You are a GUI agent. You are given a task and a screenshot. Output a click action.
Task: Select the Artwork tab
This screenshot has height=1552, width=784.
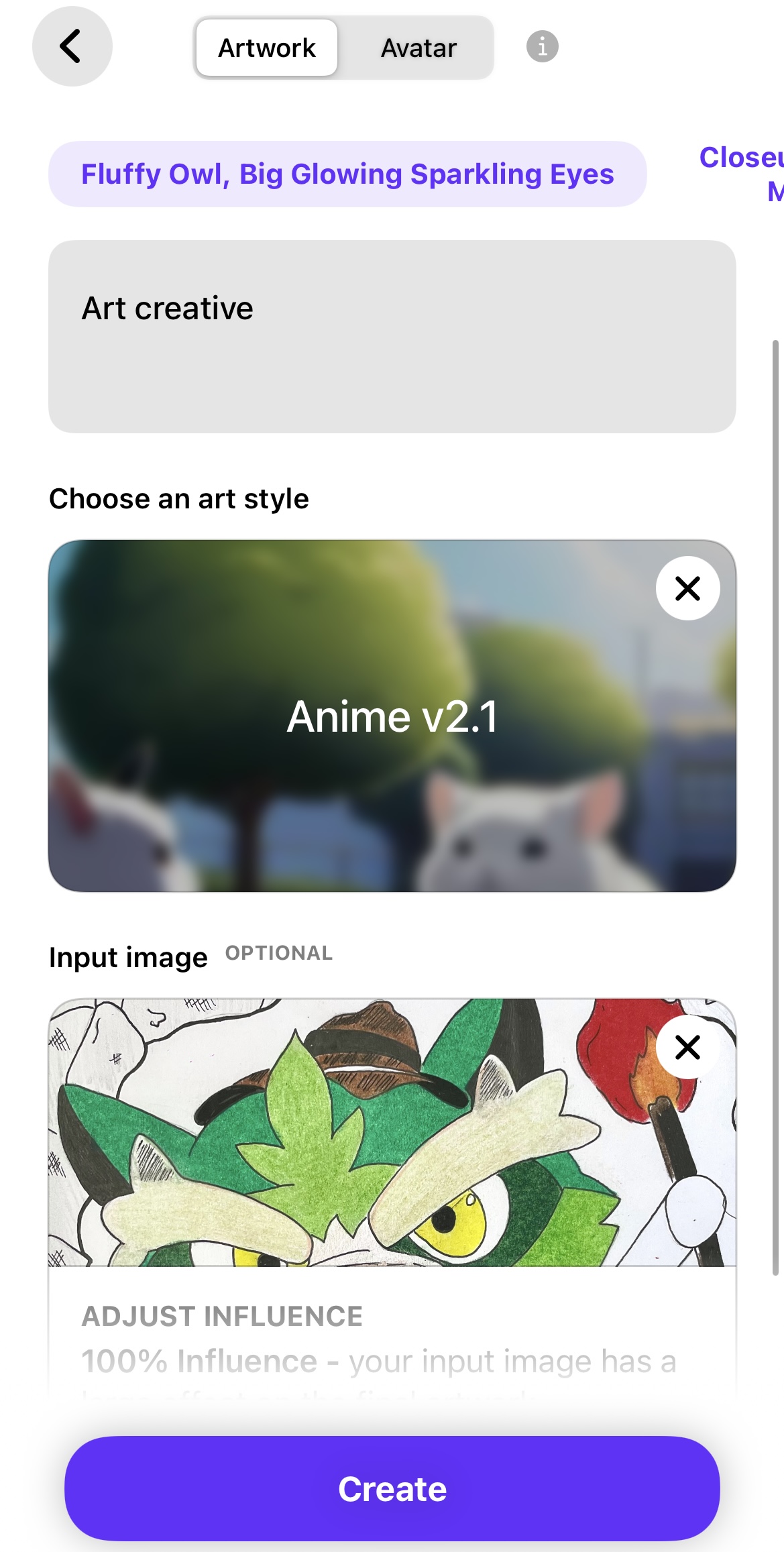[x=267, y=48]
